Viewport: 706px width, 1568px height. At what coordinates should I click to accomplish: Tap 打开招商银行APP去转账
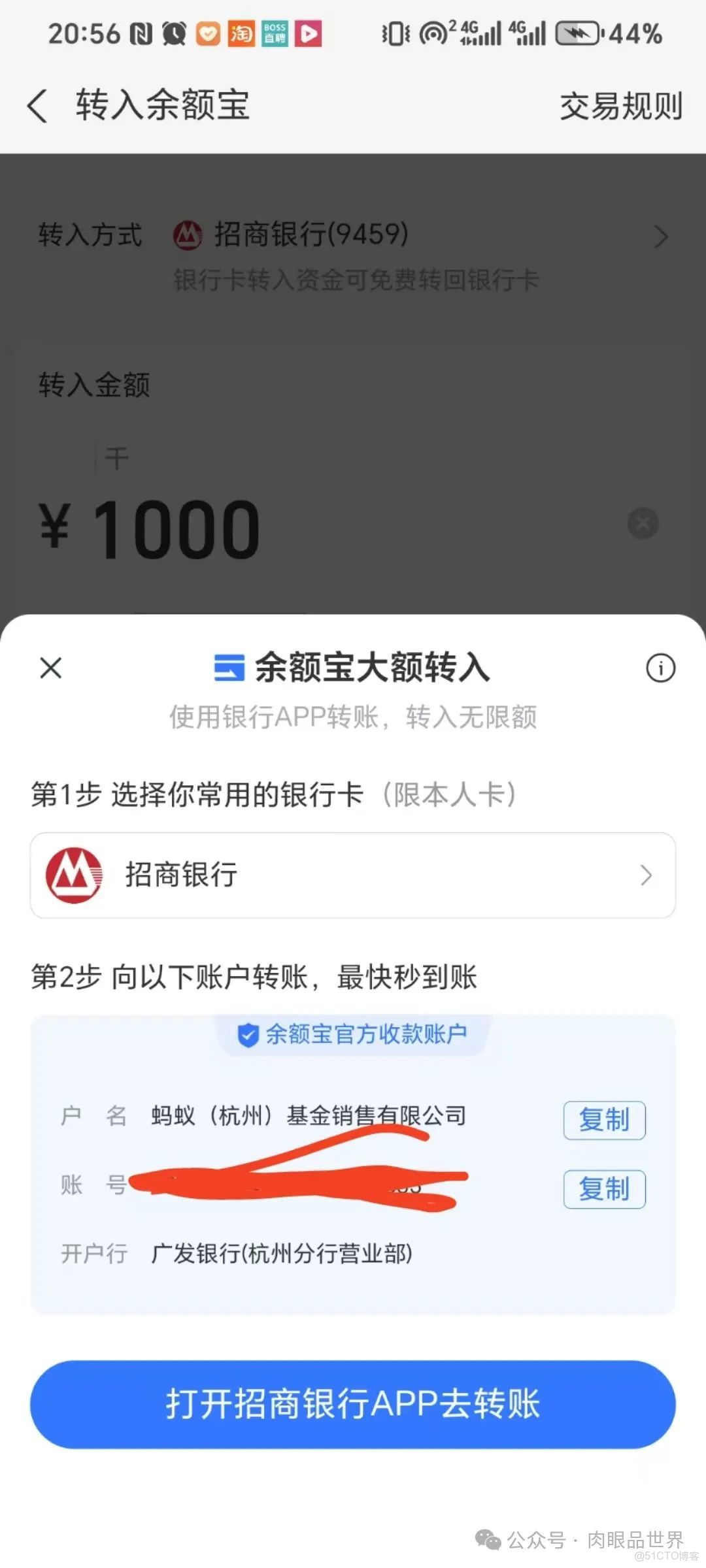[x=353, y=1404]
